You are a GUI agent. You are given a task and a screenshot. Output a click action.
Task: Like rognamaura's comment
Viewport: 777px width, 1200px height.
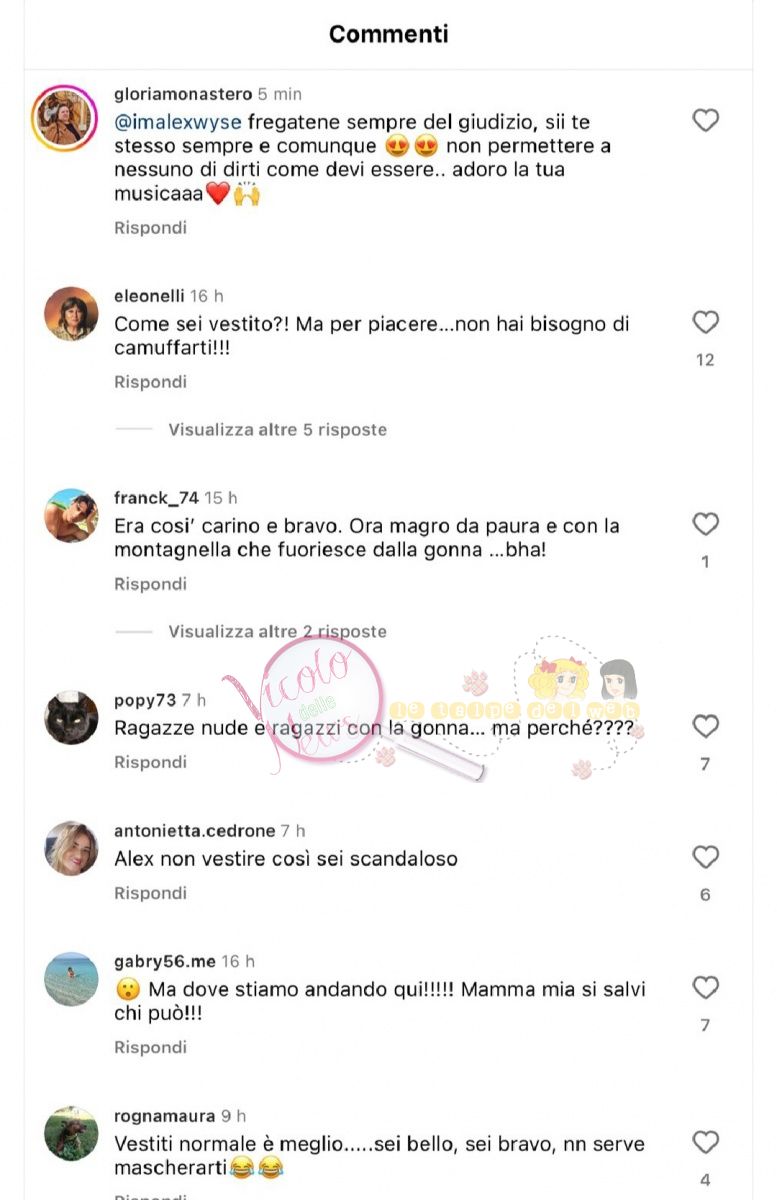pyautogui.click(x=705, y=1143)
